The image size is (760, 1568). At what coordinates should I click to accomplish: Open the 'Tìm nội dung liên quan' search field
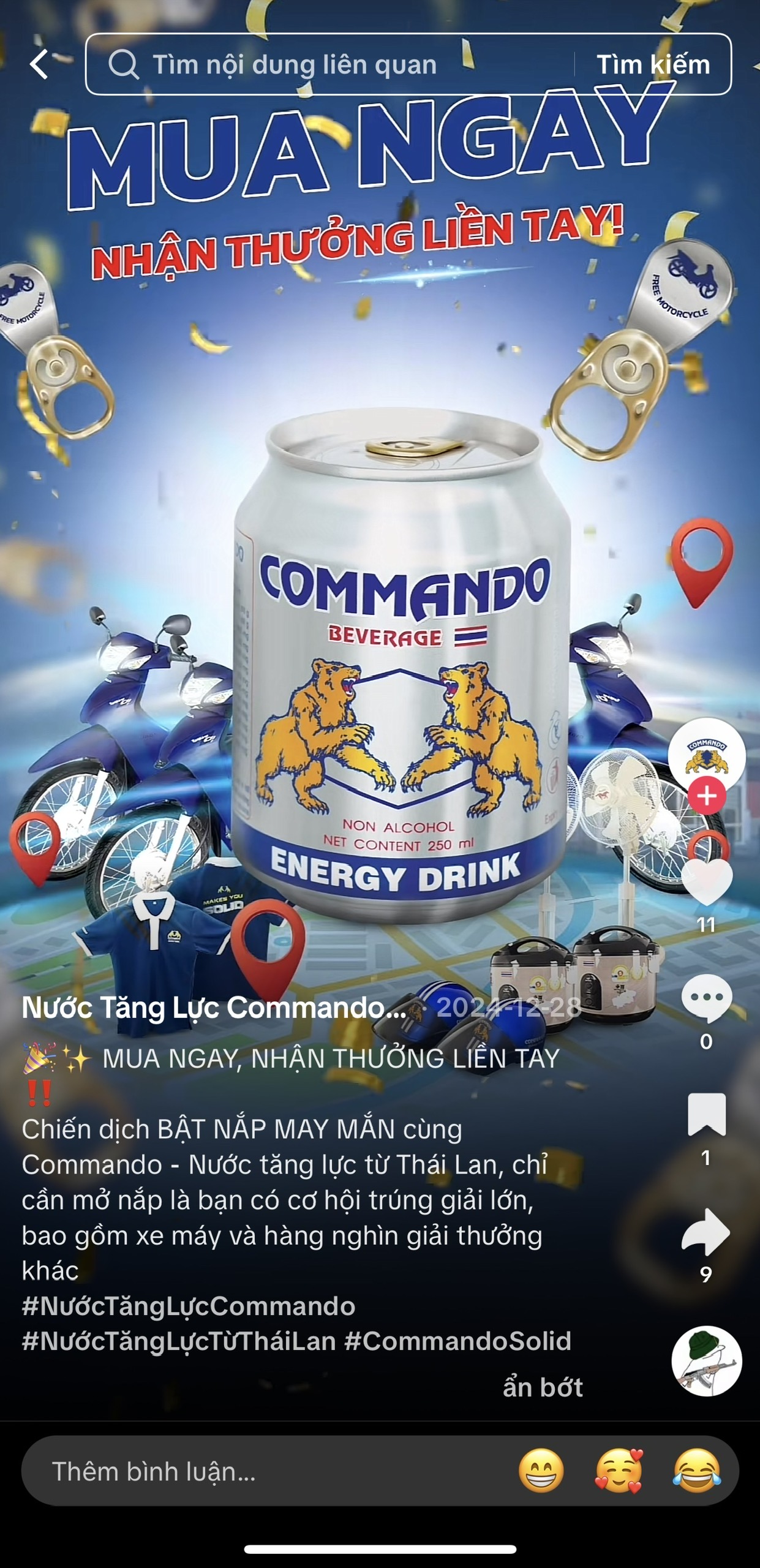331,64
